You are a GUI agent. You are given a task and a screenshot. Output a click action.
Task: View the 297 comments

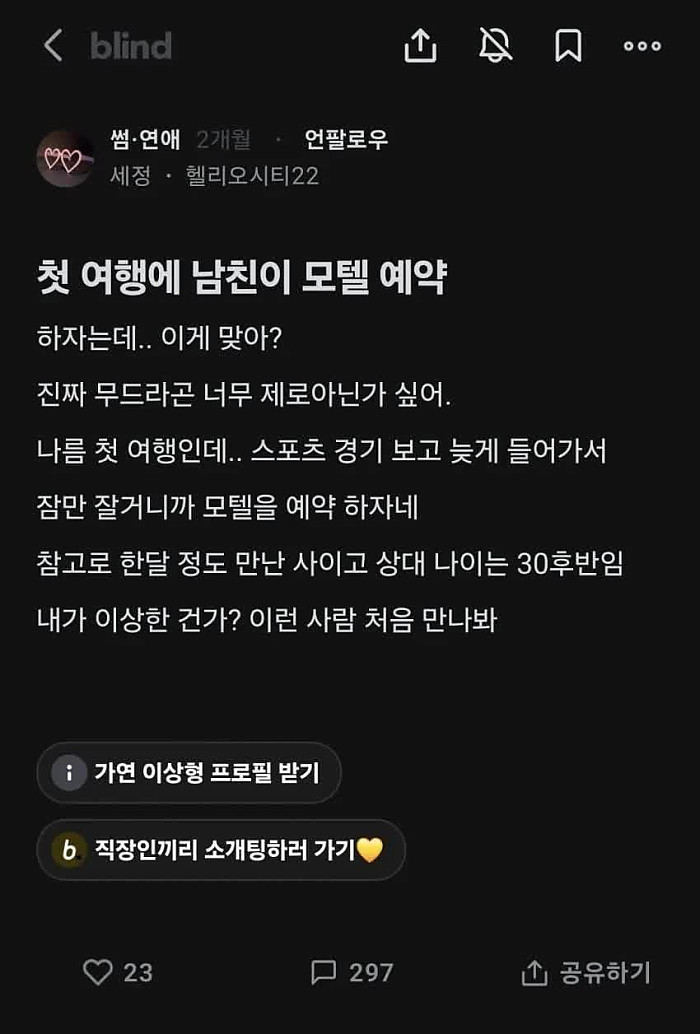coord(351,972)
